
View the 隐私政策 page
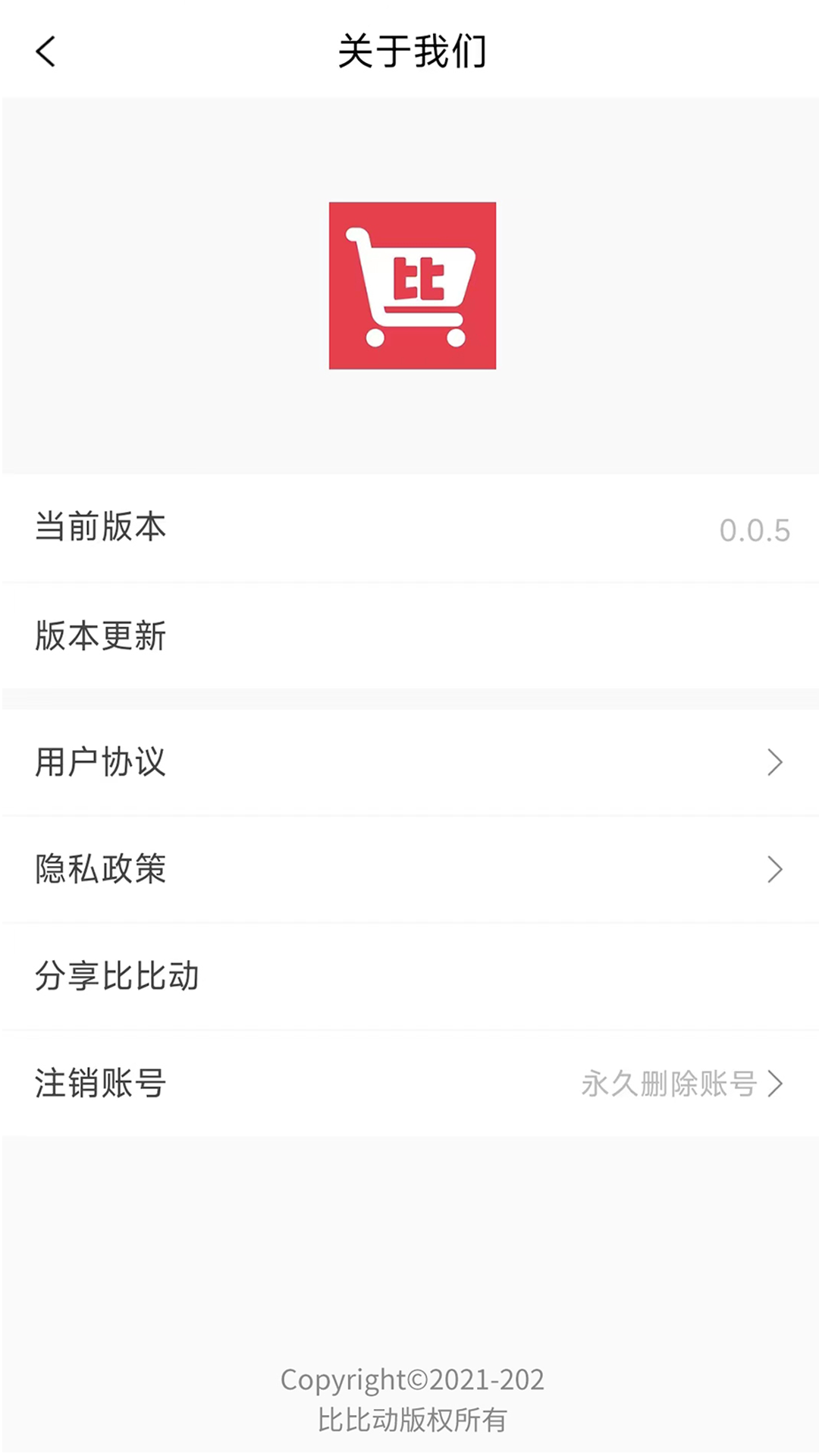[409, 869]
